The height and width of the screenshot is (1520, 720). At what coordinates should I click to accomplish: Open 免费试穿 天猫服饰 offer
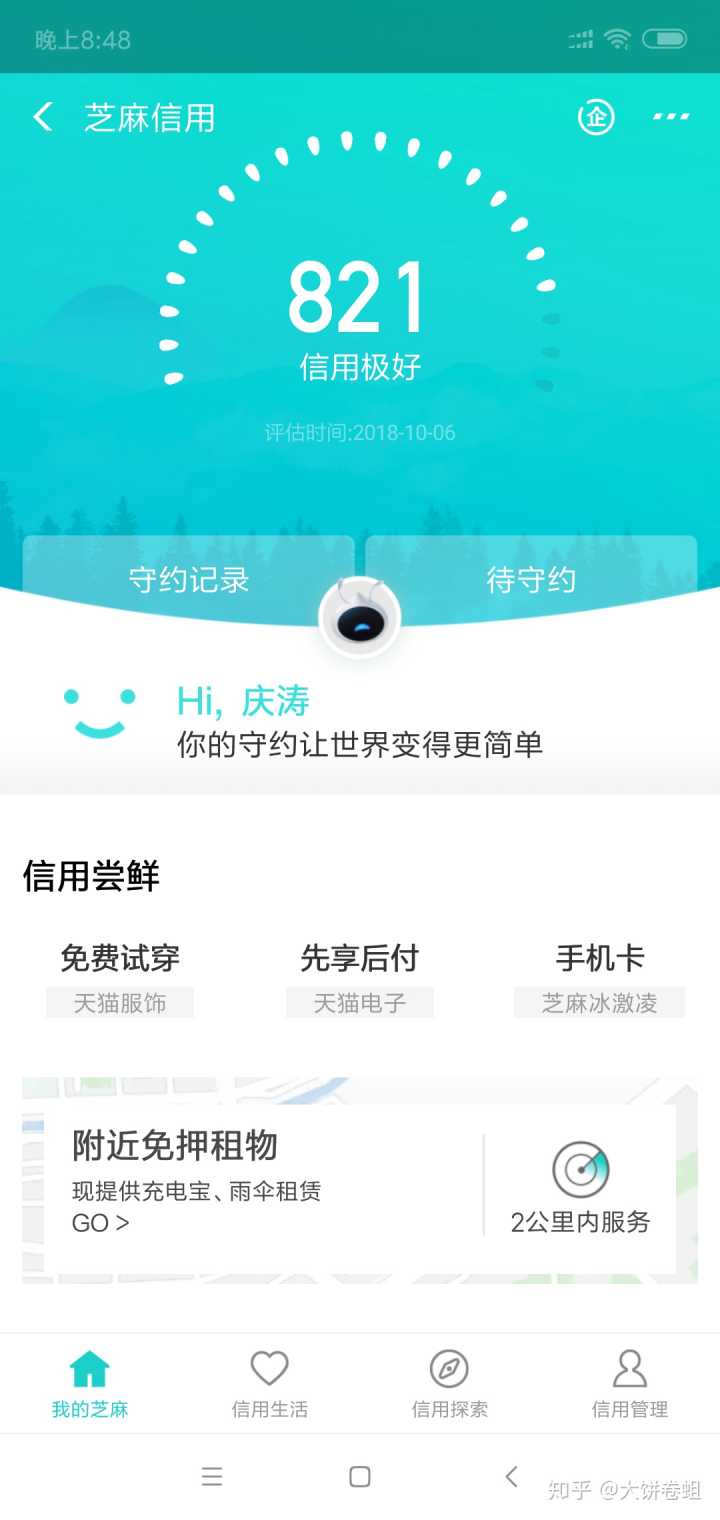(x=120, y=977)
